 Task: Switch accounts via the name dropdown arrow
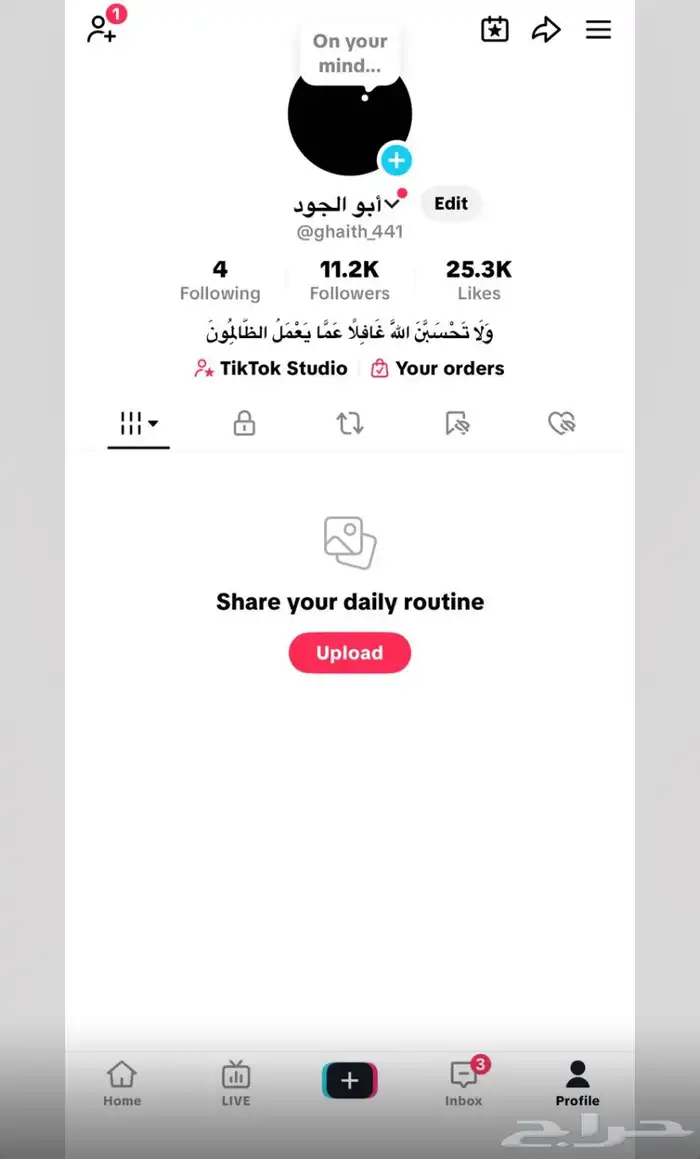point(392,204)
